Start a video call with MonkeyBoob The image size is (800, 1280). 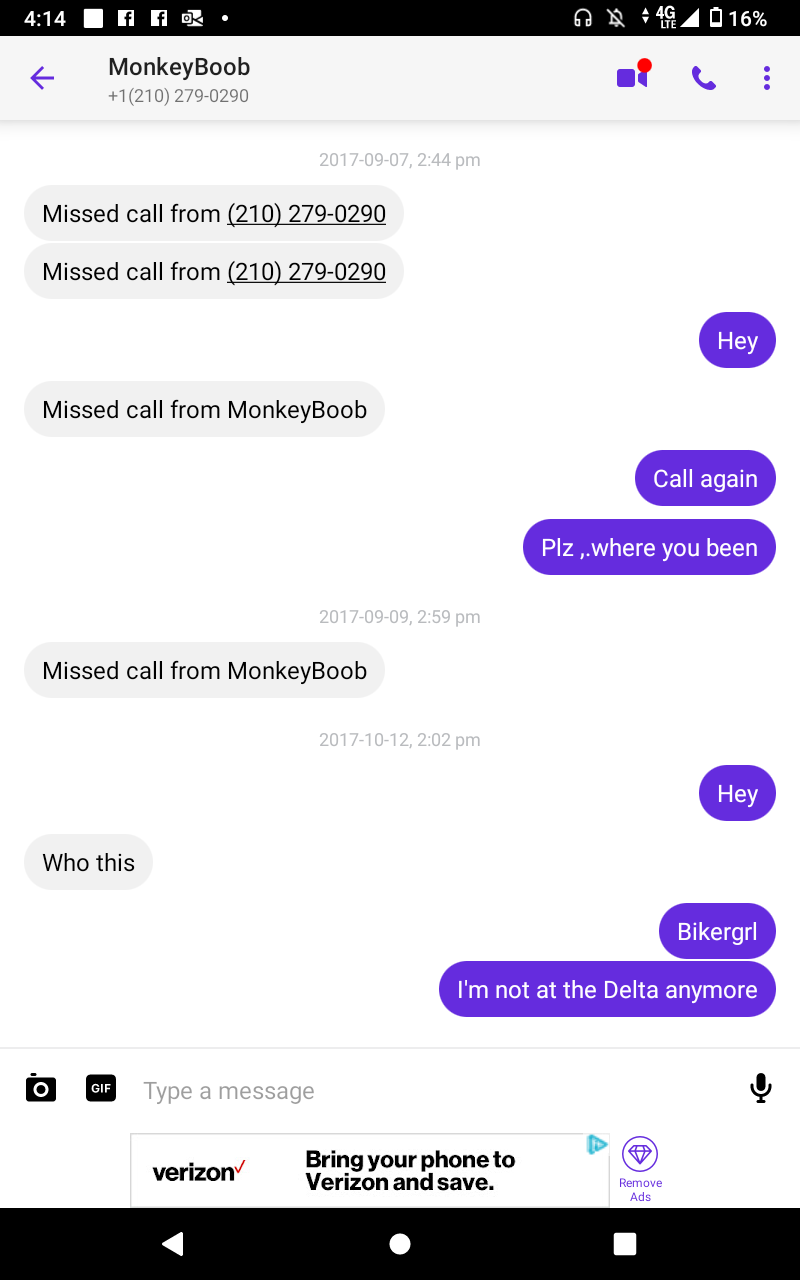[632, 78]
